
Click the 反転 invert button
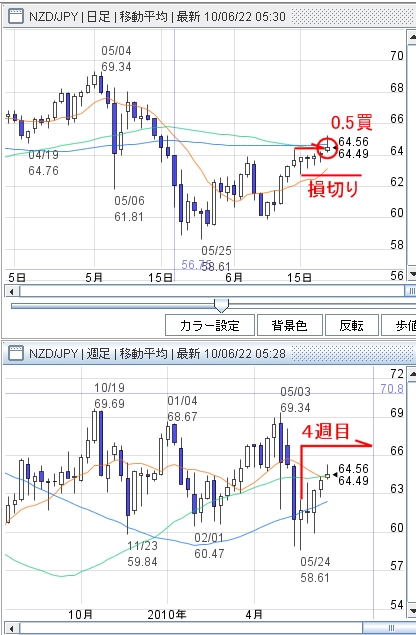click(x=352, y=325)
